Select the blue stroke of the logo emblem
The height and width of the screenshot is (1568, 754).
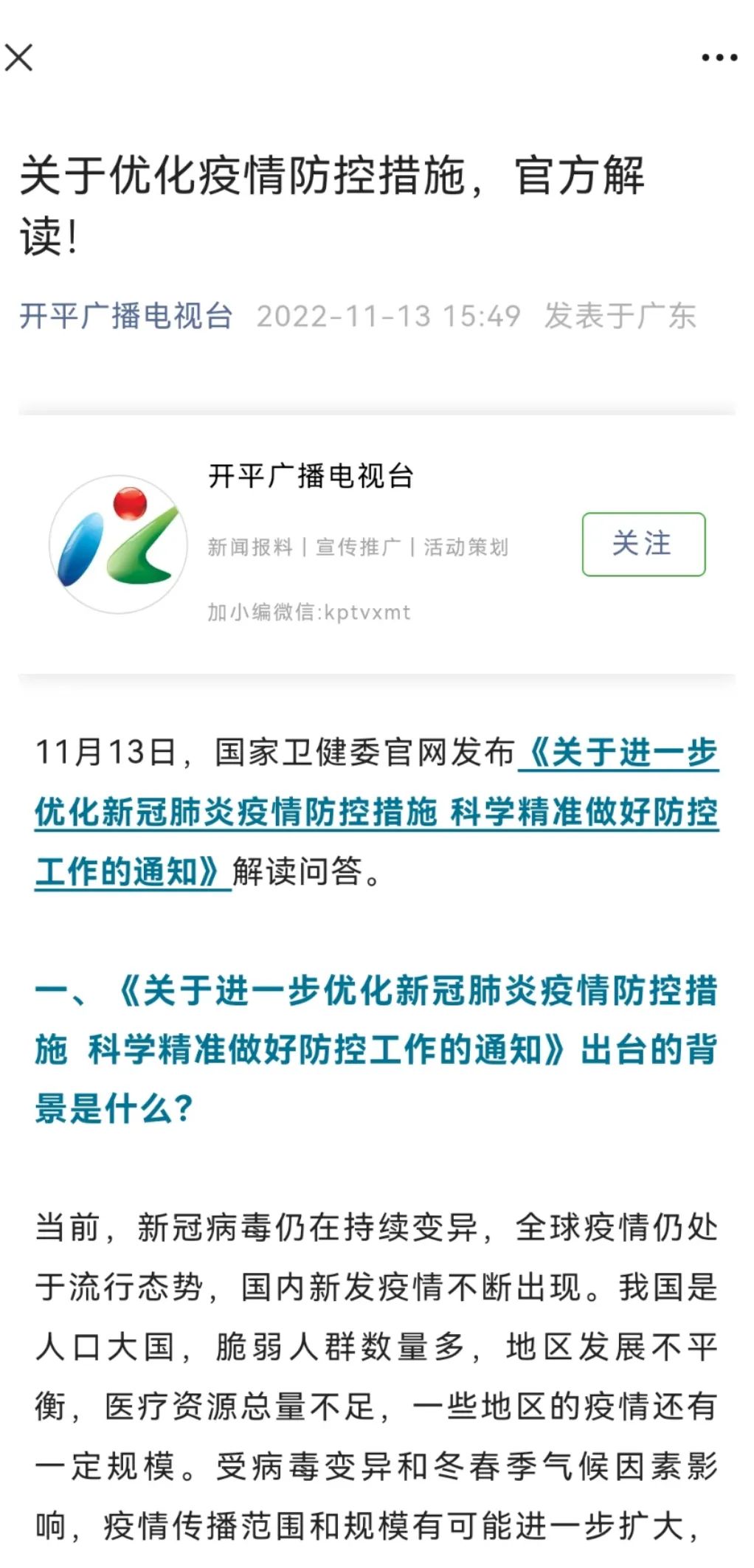click(80, 550)
